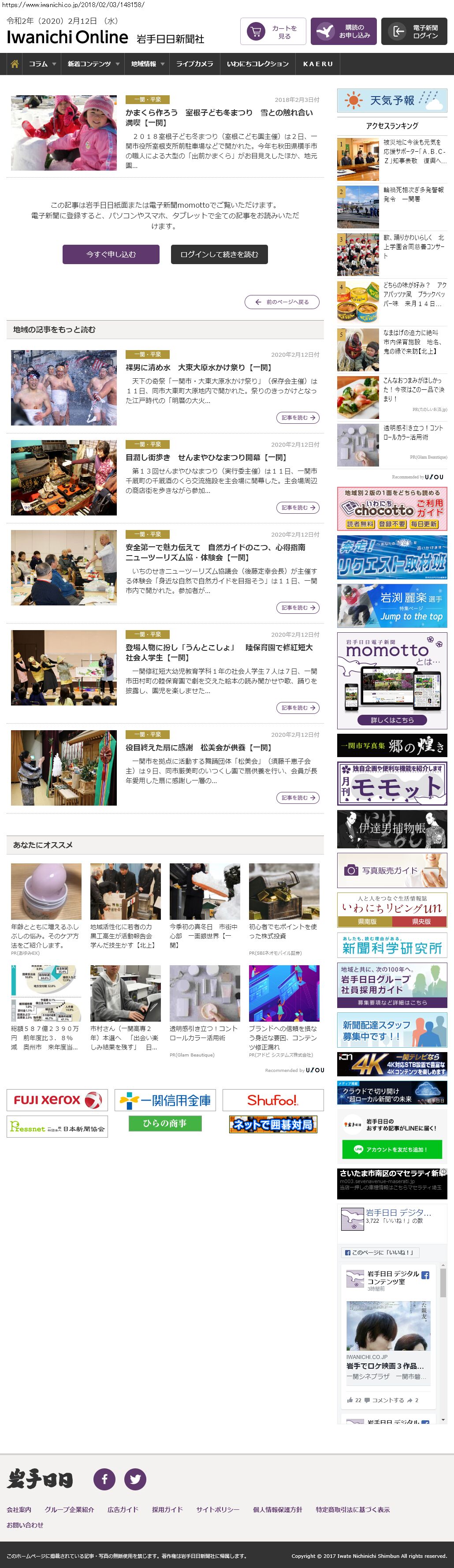This screenshot has width=454, height=1568.
Task: Open the Twitter icon in the footer
Action: (x=135, y=1479)
